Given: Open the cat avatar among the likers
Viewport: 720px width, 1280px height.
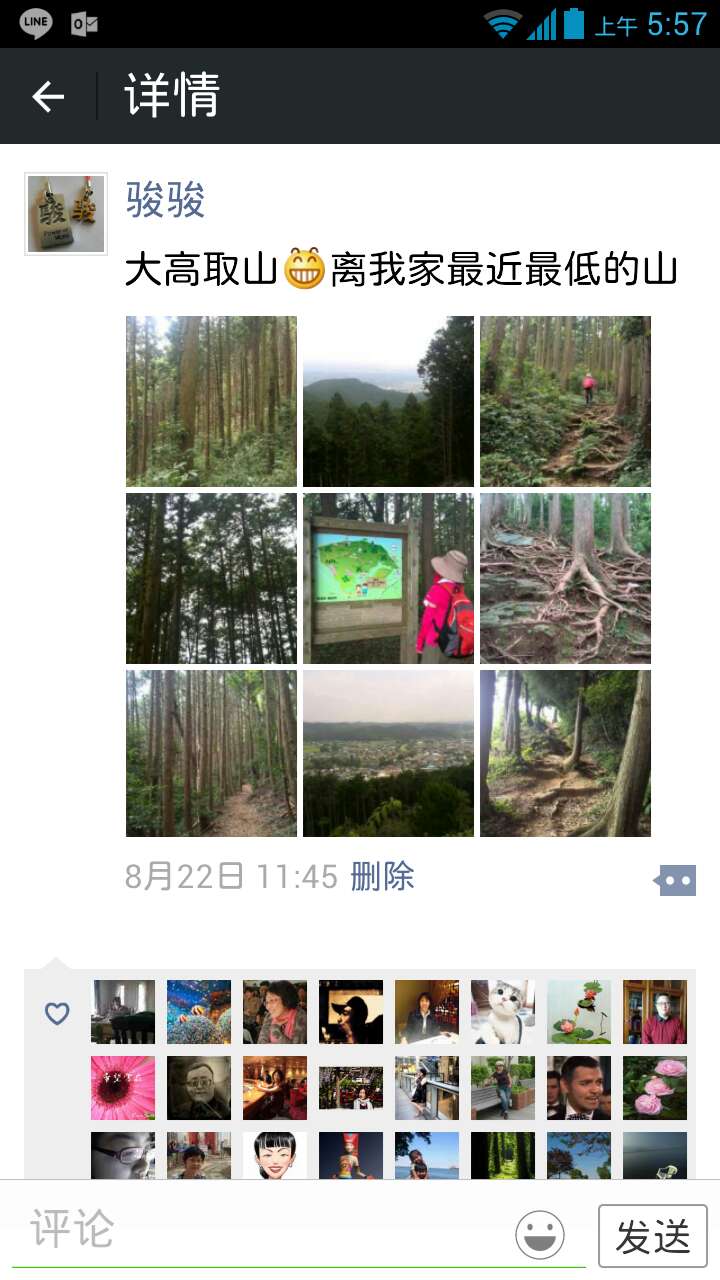Looking at the screenshot, I should (503, 1012).
